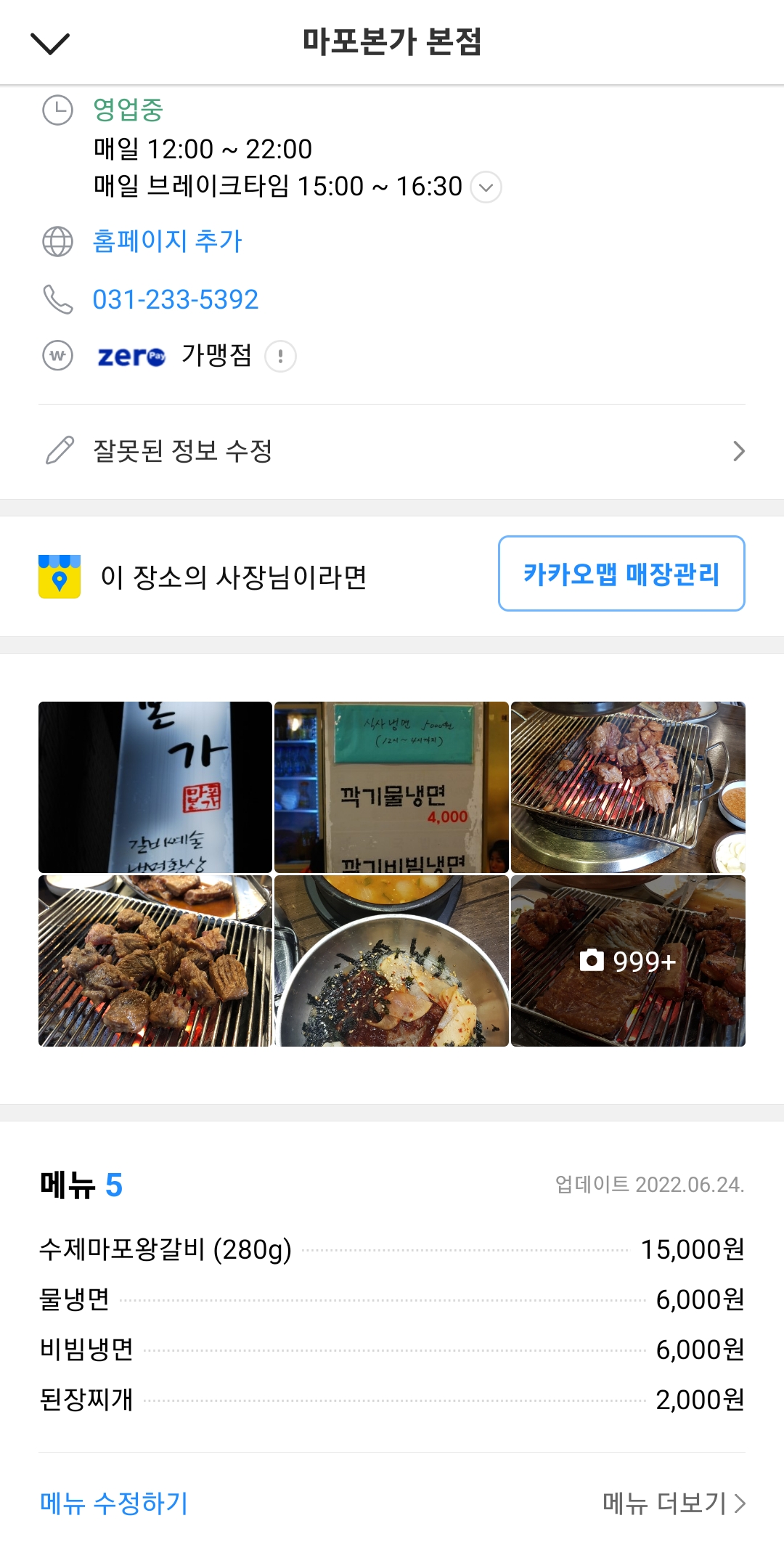
Task: Collapse the page with the down chevron
Action: coord(50,44)
